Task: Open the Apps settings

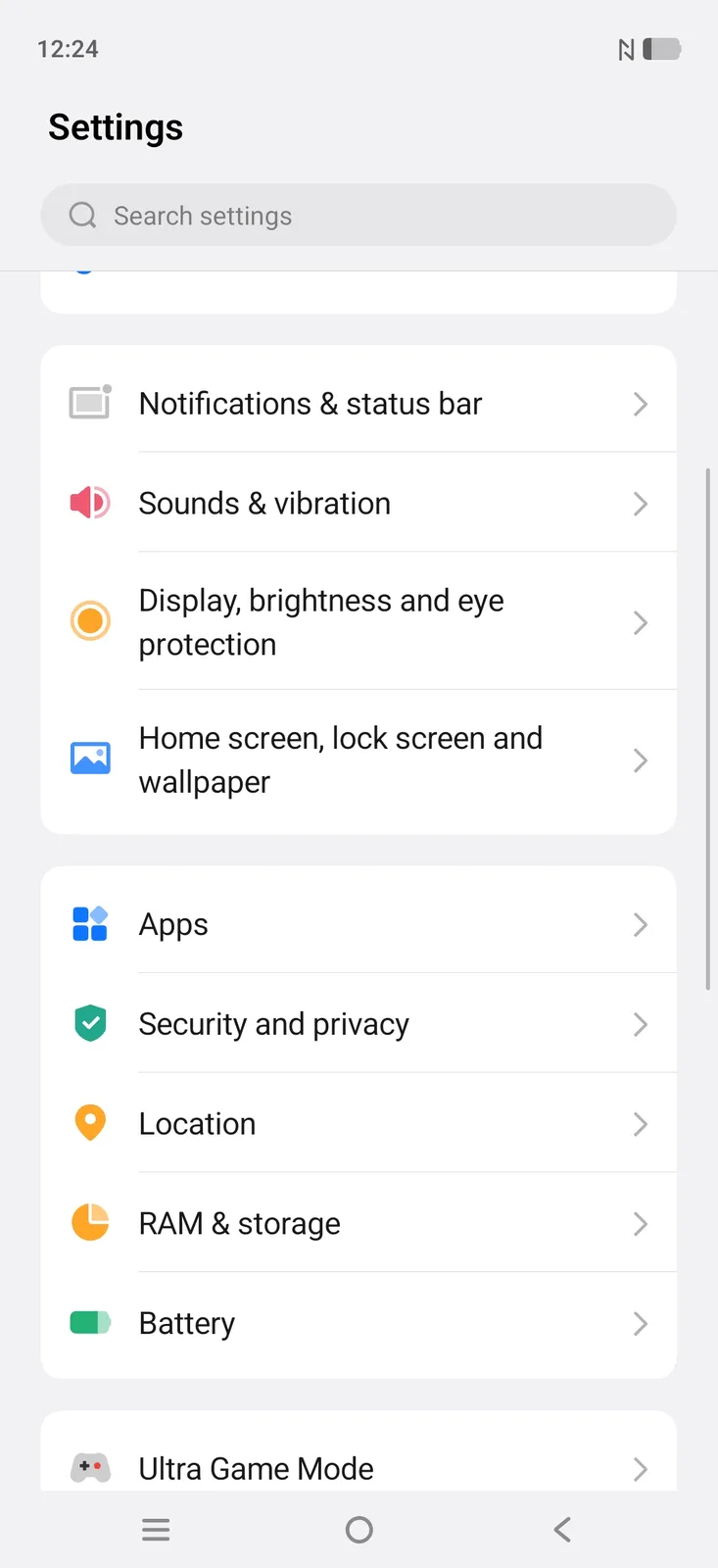Action: point(359,924)
